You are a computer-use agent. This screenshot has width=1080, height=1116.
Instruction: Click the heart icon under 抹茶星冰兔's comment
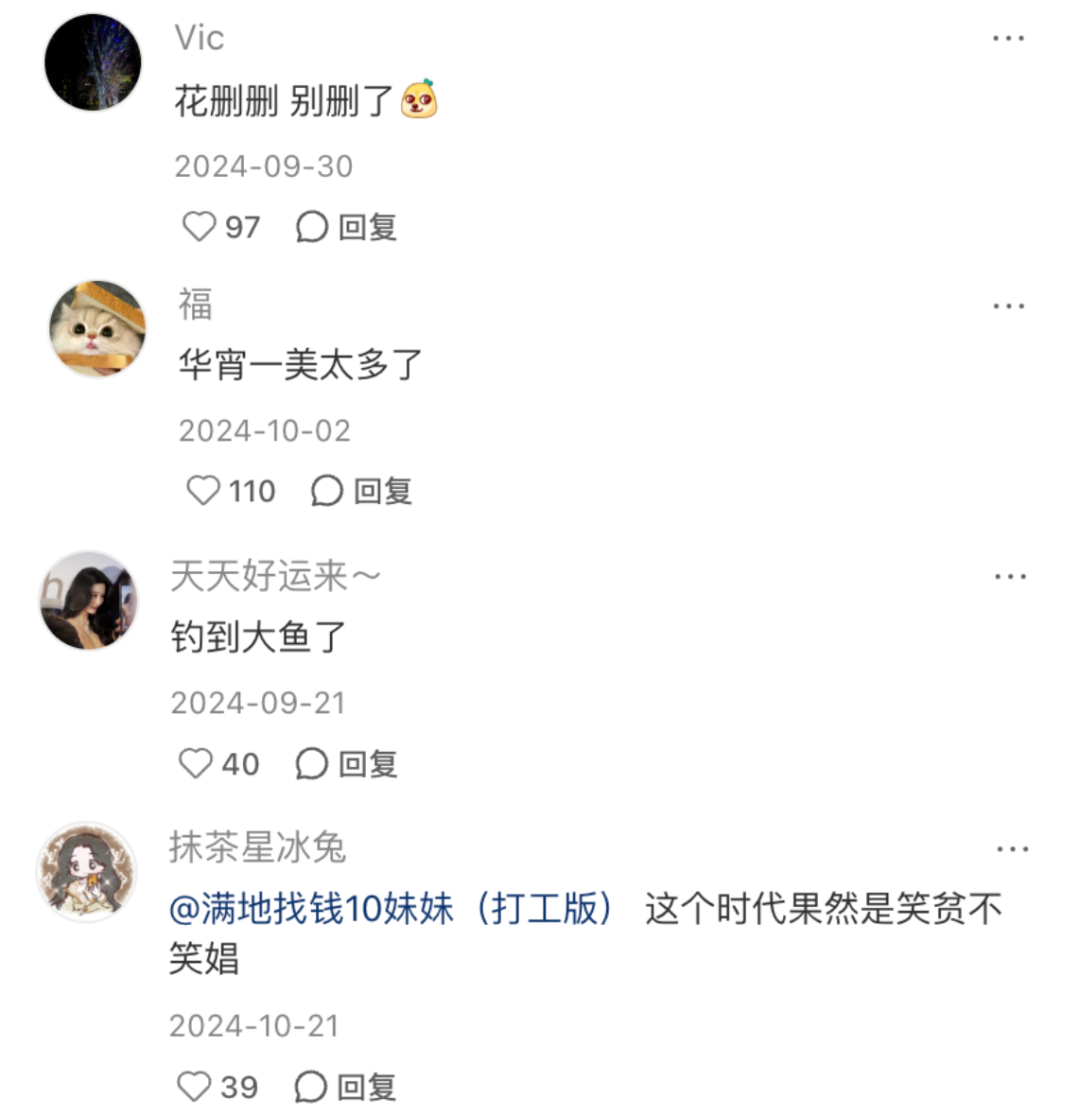click(197, 1086)
